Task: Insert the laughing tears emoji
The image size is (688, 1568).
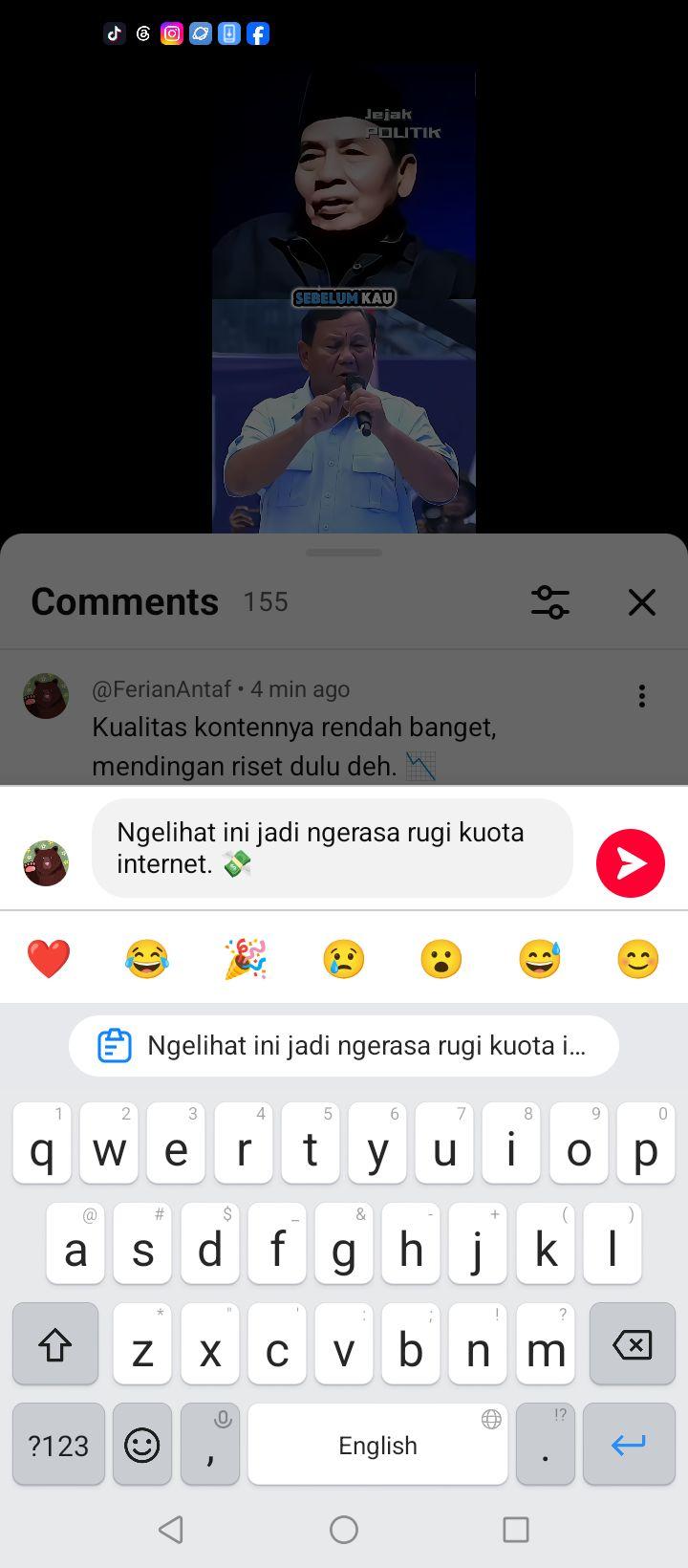Action: point(146,959)
